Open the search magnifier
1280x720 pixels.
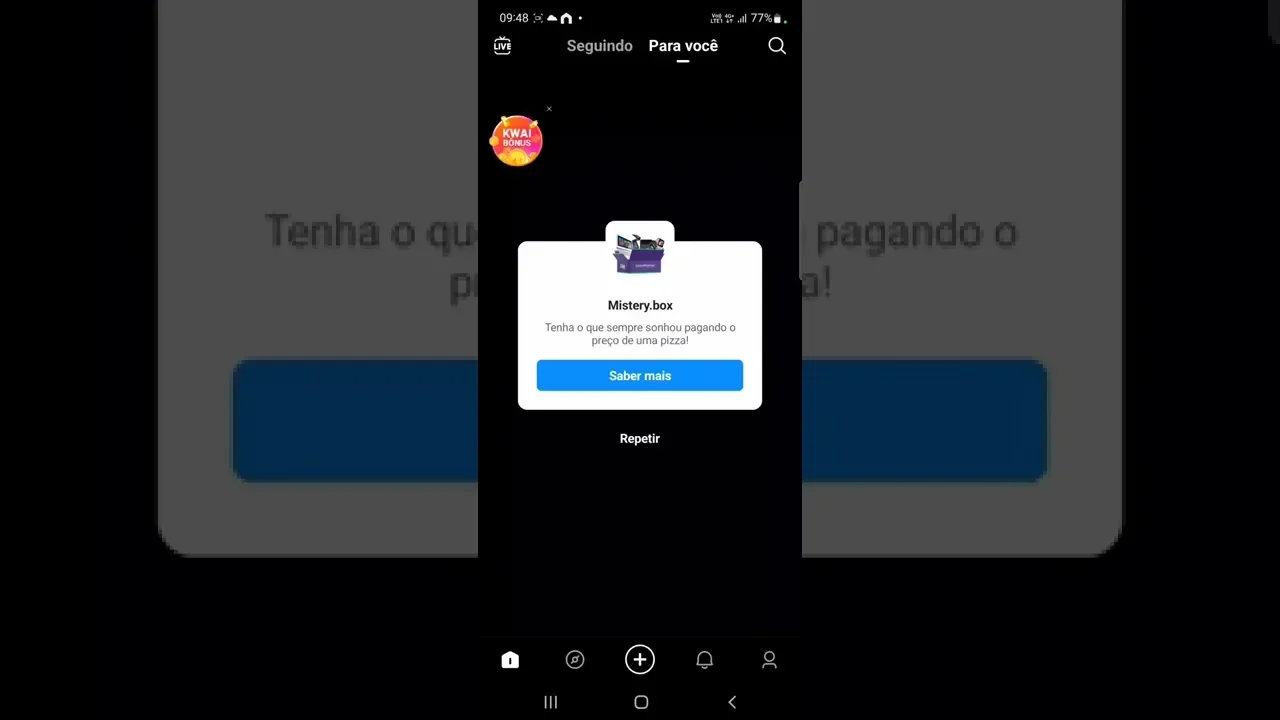(x=777, y=46)
